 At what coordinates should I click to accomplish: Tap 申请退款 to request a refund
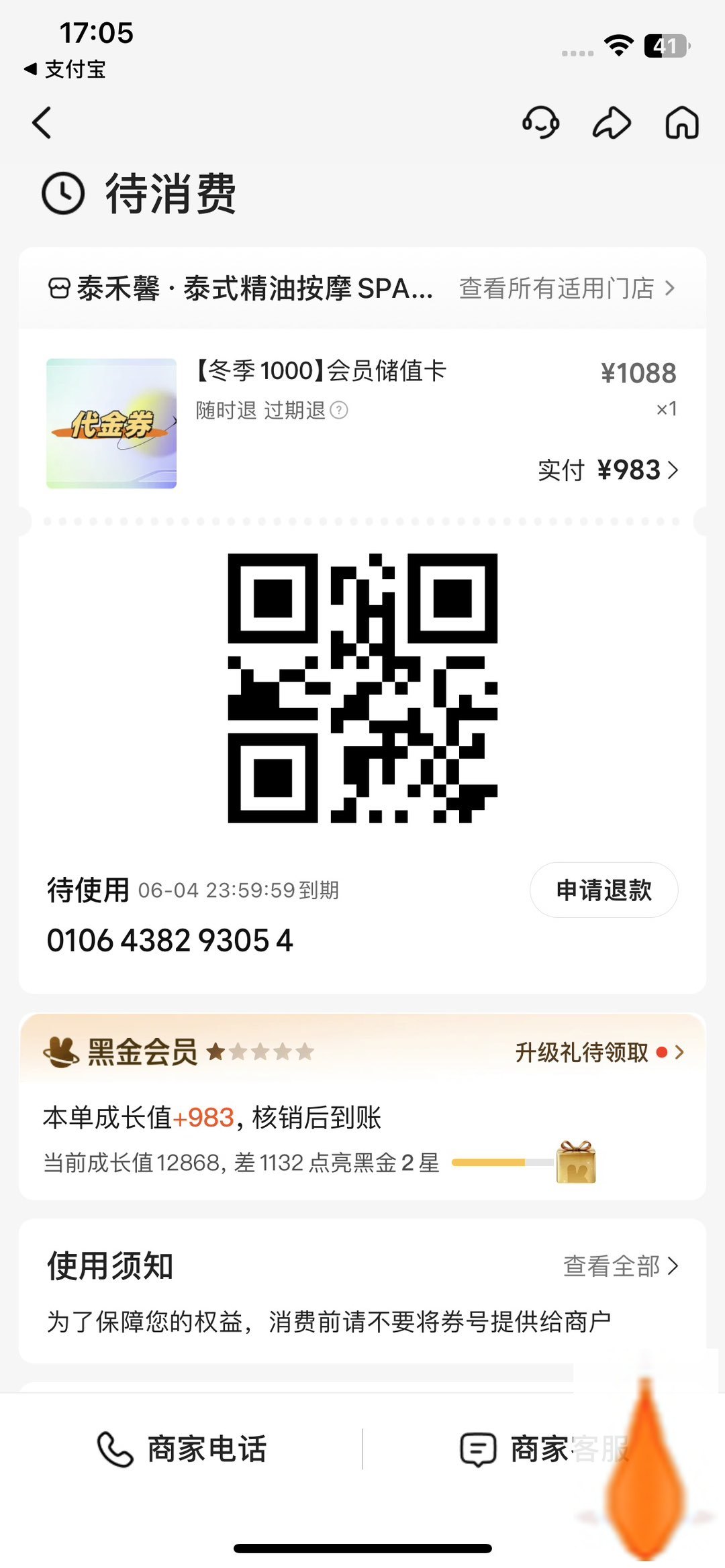604,890
